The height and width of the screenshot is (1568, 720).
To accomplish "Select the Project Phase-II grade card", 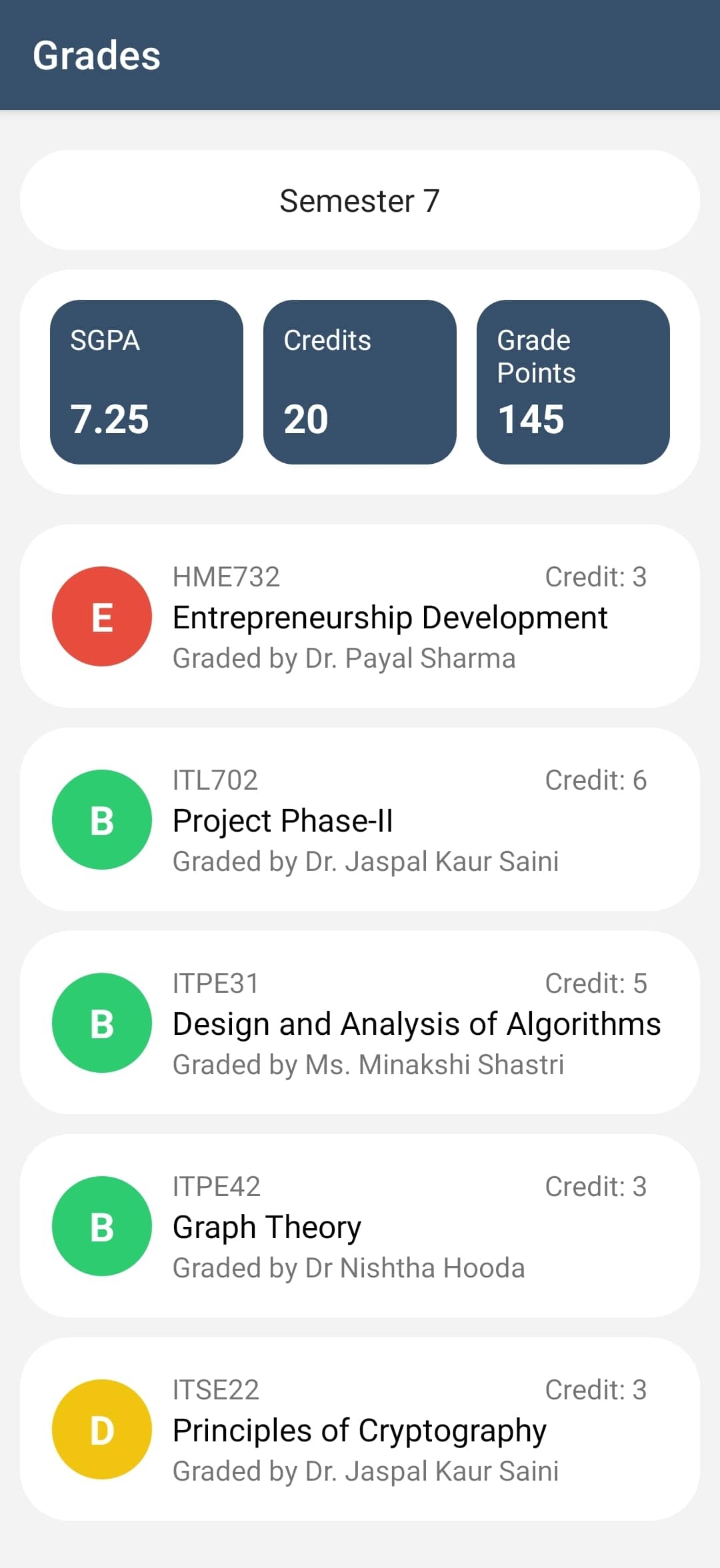I will tap(359, 820).
